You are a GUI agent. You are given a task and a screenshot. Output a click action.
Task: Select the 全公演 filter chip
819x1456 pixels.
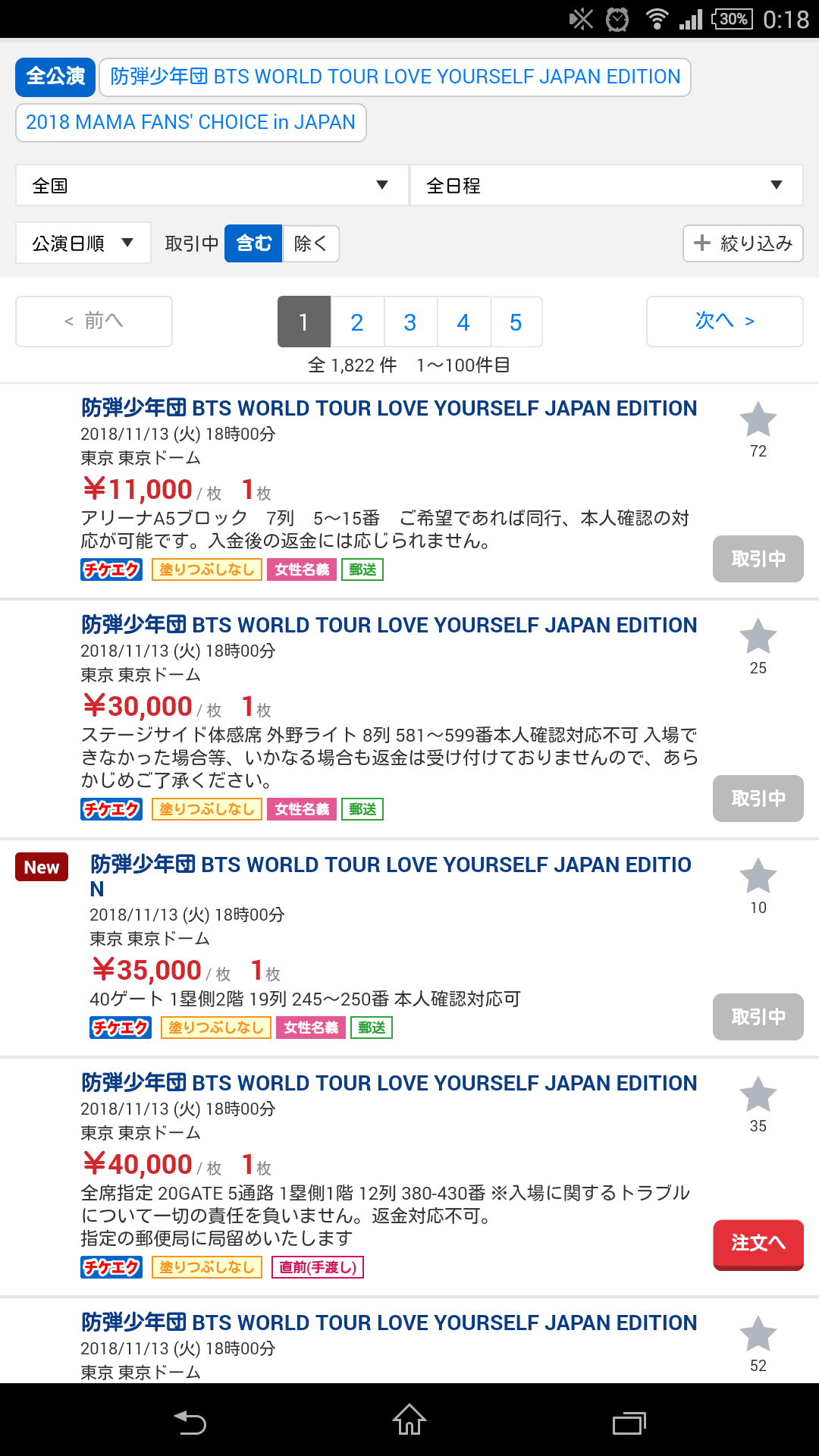[55, 77]
